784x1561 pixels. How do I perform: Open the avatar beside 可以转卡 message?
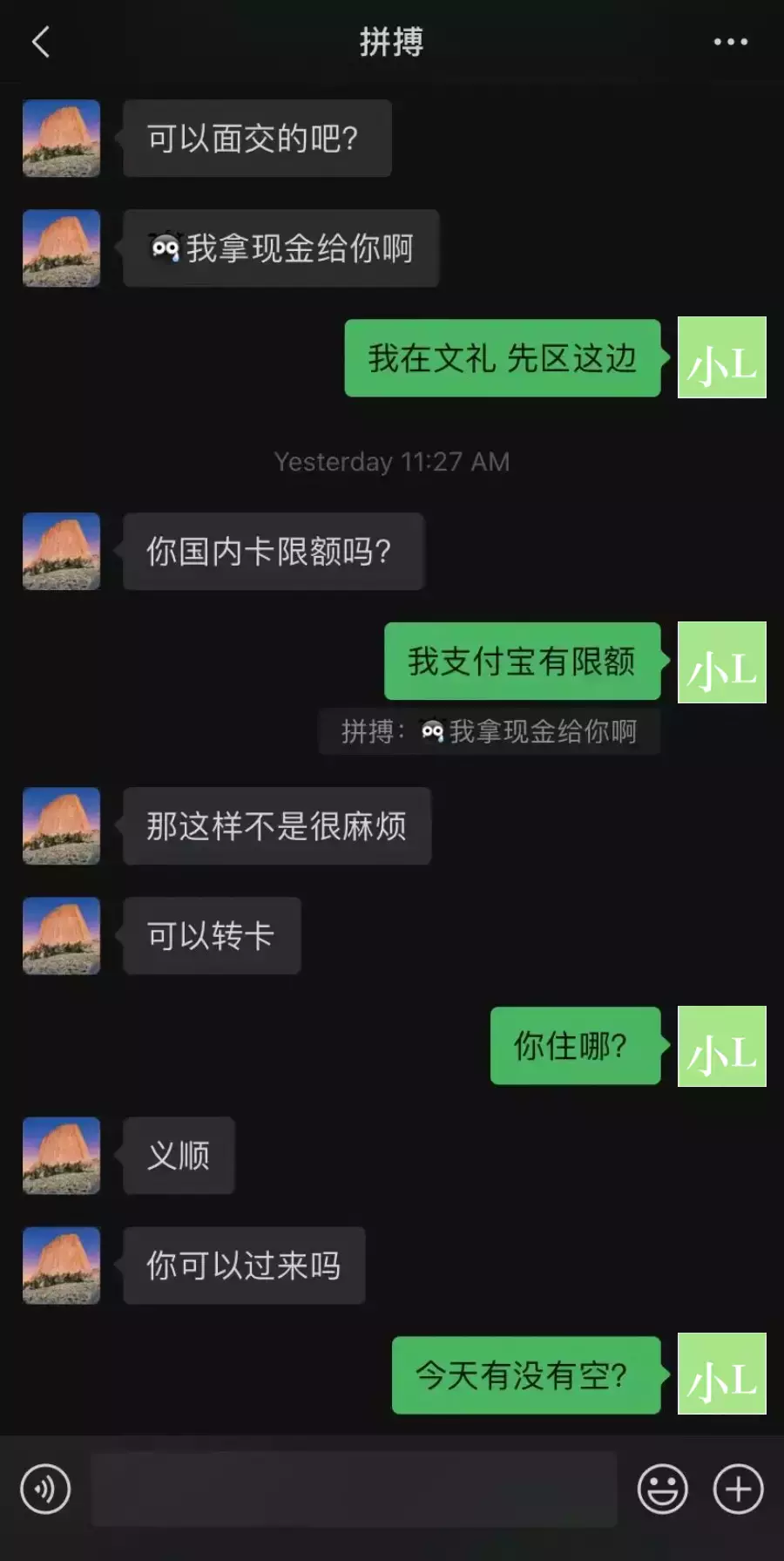(61, 936)
